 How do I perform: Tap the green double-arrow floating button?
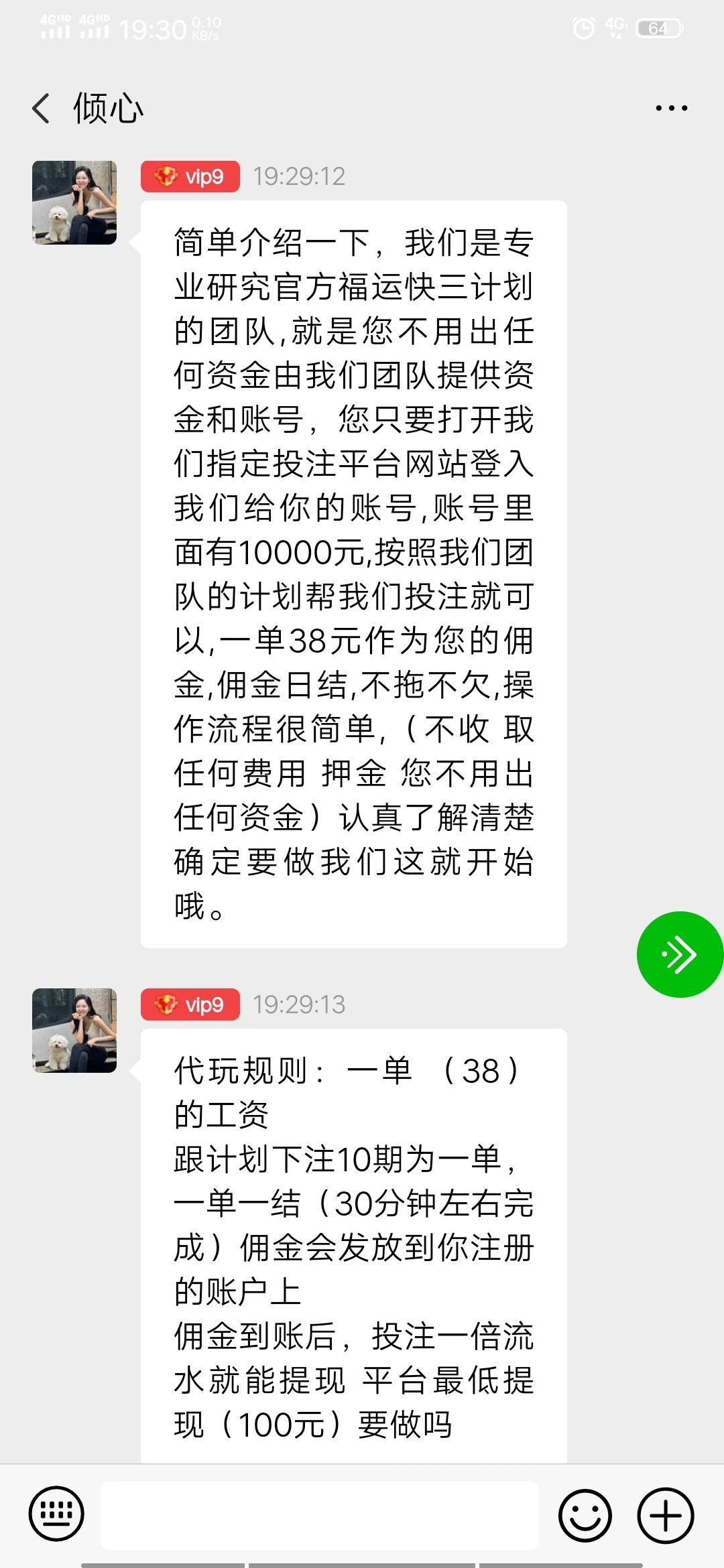coord(679,954)
